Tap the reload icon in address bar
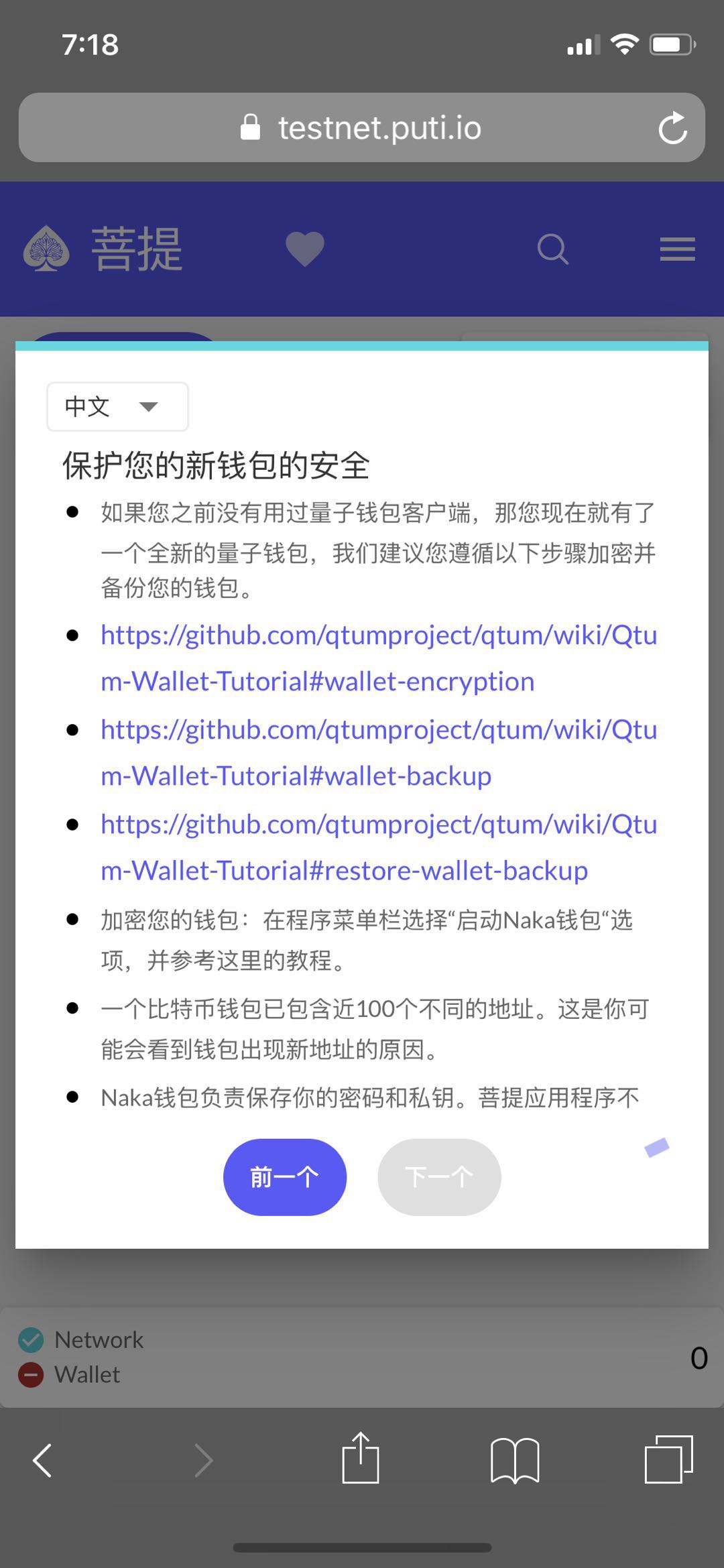This screenshot has height=1568, width=724. [x=674, y=127]
